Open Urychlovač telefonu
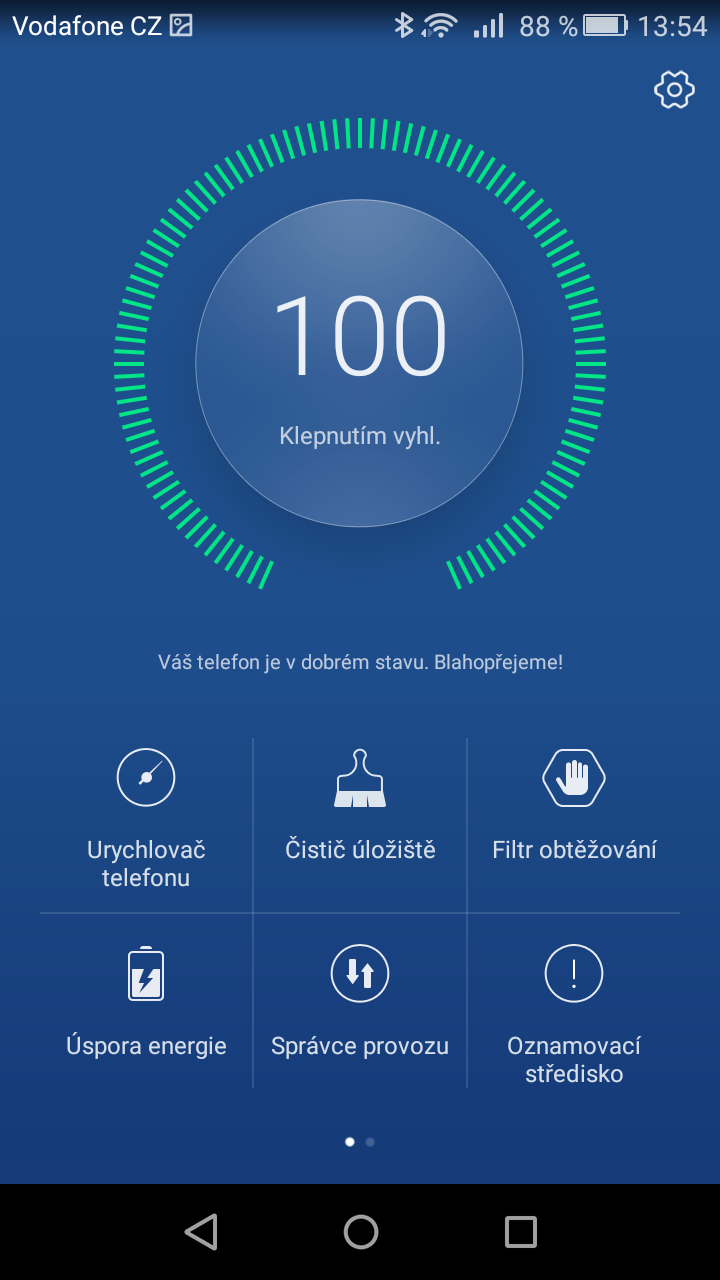The height and width of the screenshot is (1280, 720). pyautogui.click(x=146, y=825)
